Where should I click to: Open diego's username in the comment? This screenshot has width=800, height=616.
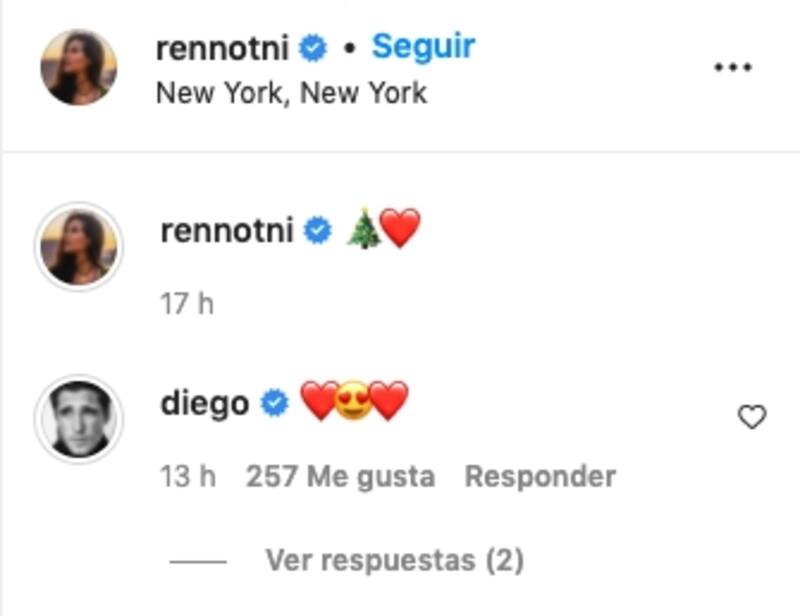[x=204, y=403]
